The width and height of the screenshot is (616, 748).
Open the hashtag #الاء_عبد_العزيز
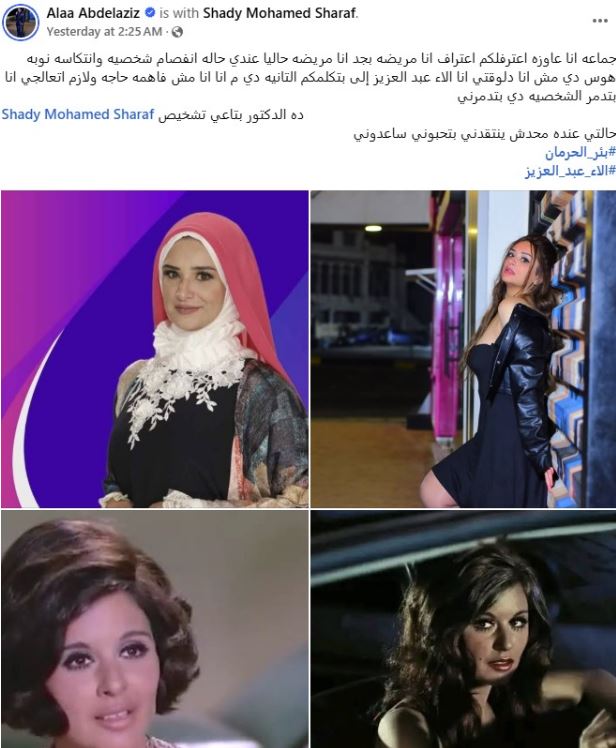[570, 171]
